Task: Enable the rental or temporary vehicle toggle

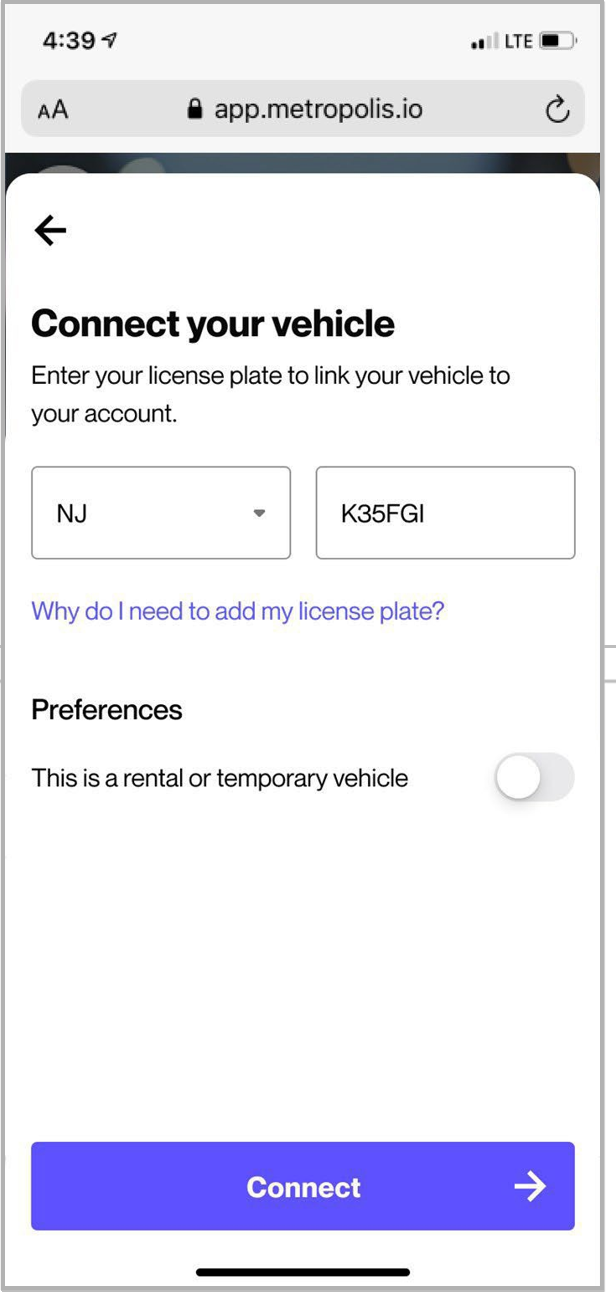Action: pos(534,778)
